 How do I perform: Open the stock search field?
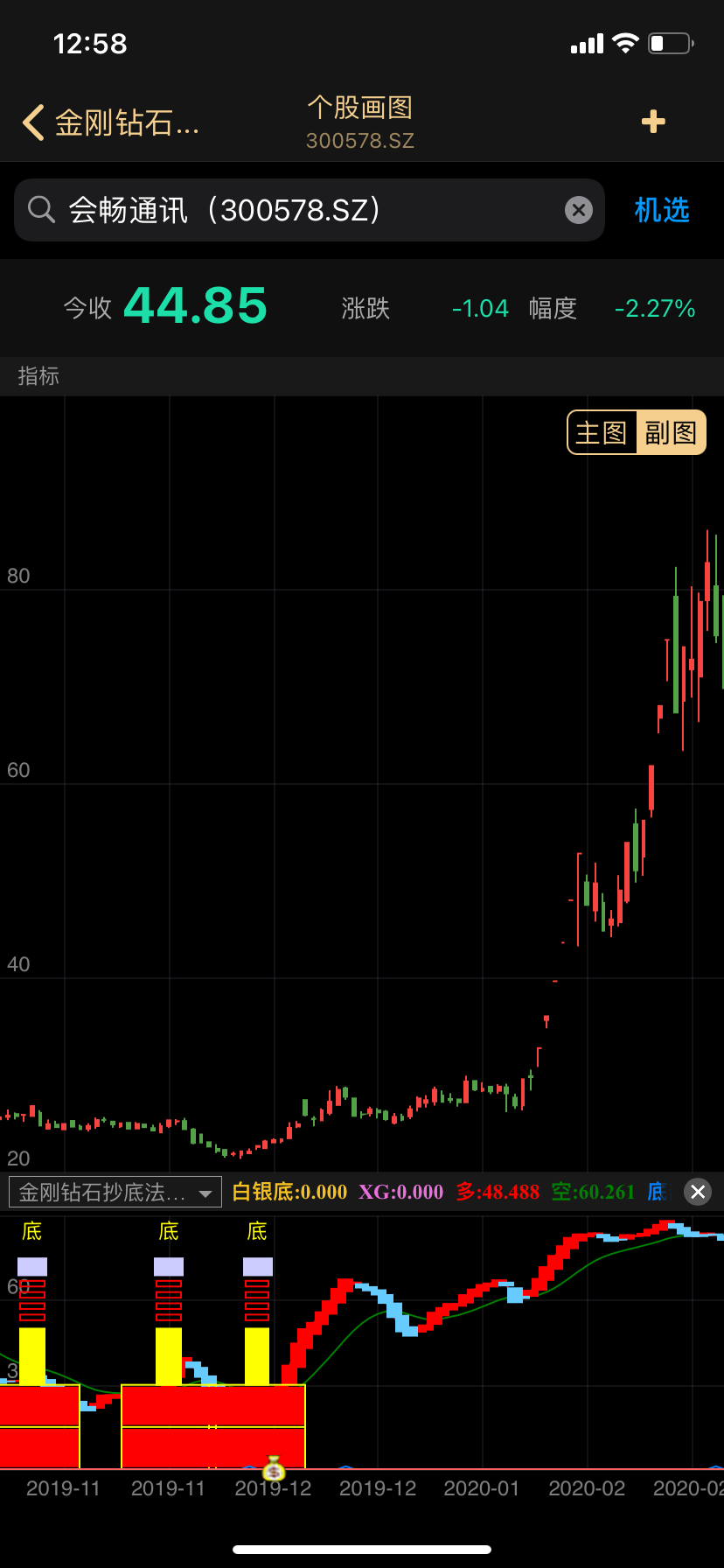tap(297, 210)
